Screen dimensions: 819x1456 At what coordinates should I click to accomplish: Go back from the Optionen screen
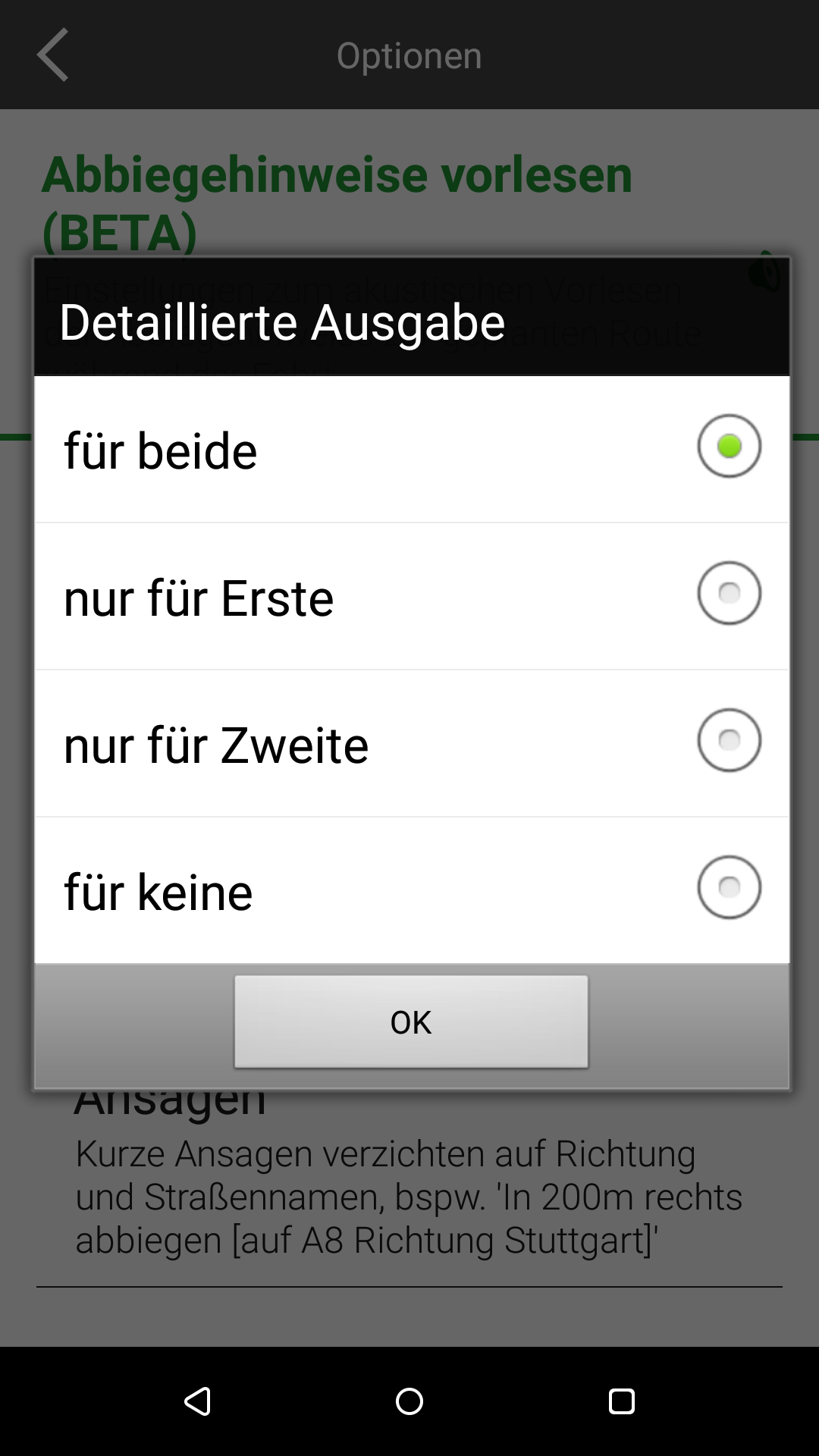pyautogui.click(x=53, y=55)
